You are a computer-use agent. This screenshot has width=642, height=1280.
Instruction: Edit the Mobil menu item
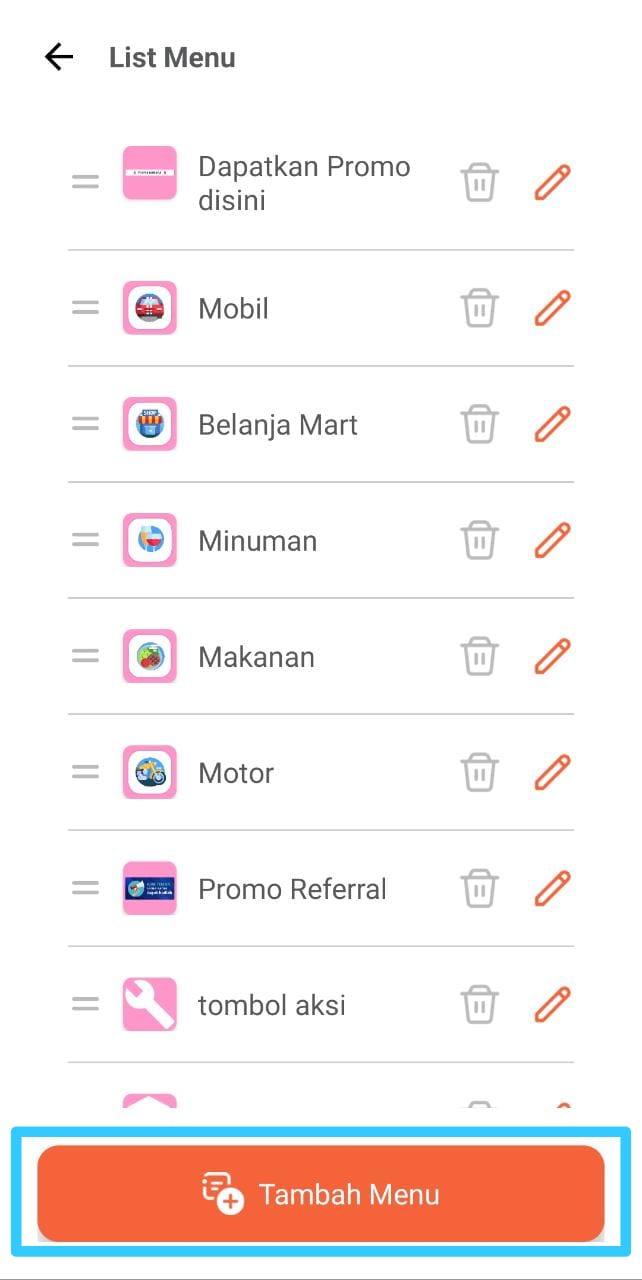[552, 309]
